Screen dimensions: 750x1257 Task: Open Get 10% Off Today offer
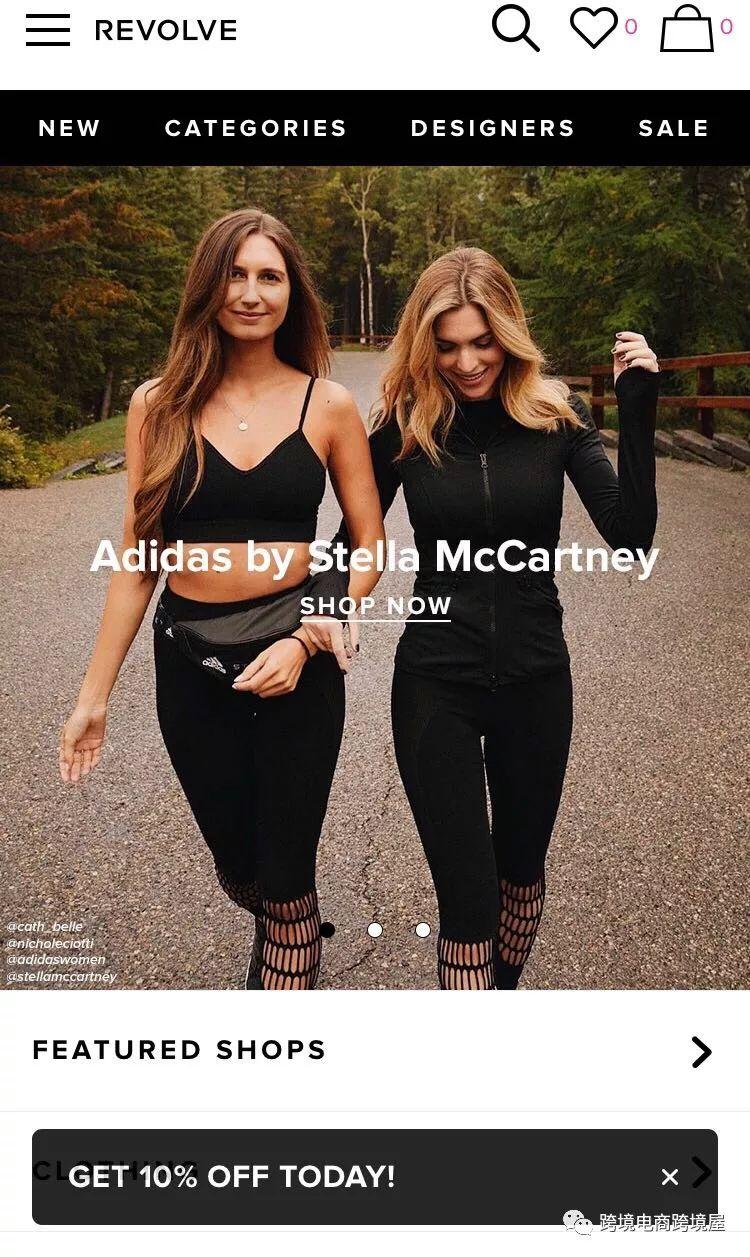[232, 1177]
